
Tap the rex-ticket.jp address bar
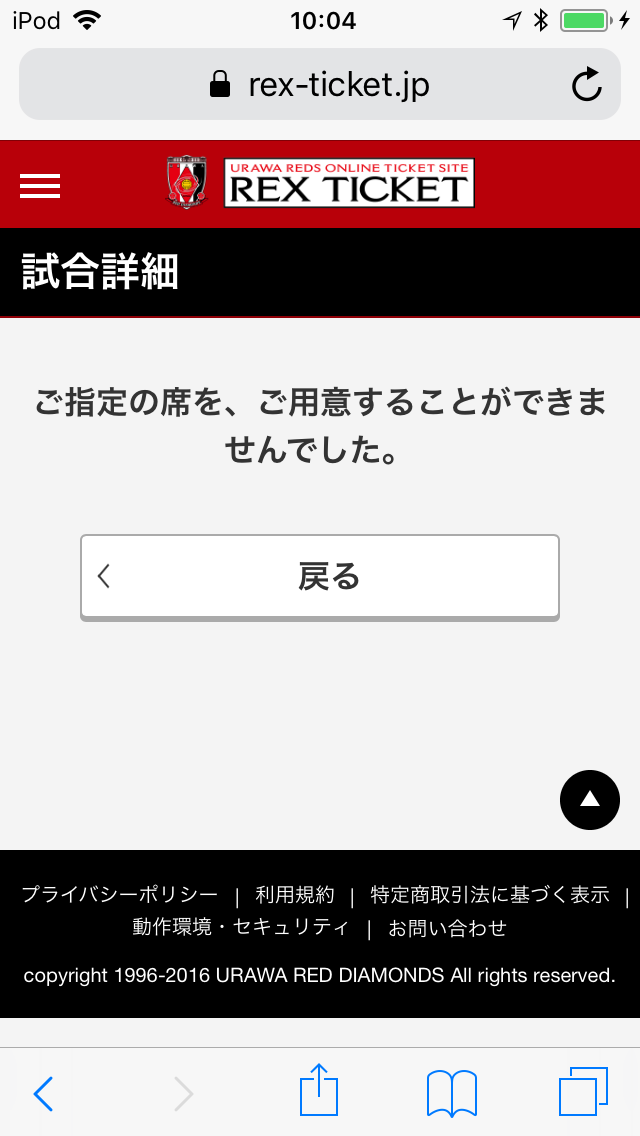pos(320,85)
